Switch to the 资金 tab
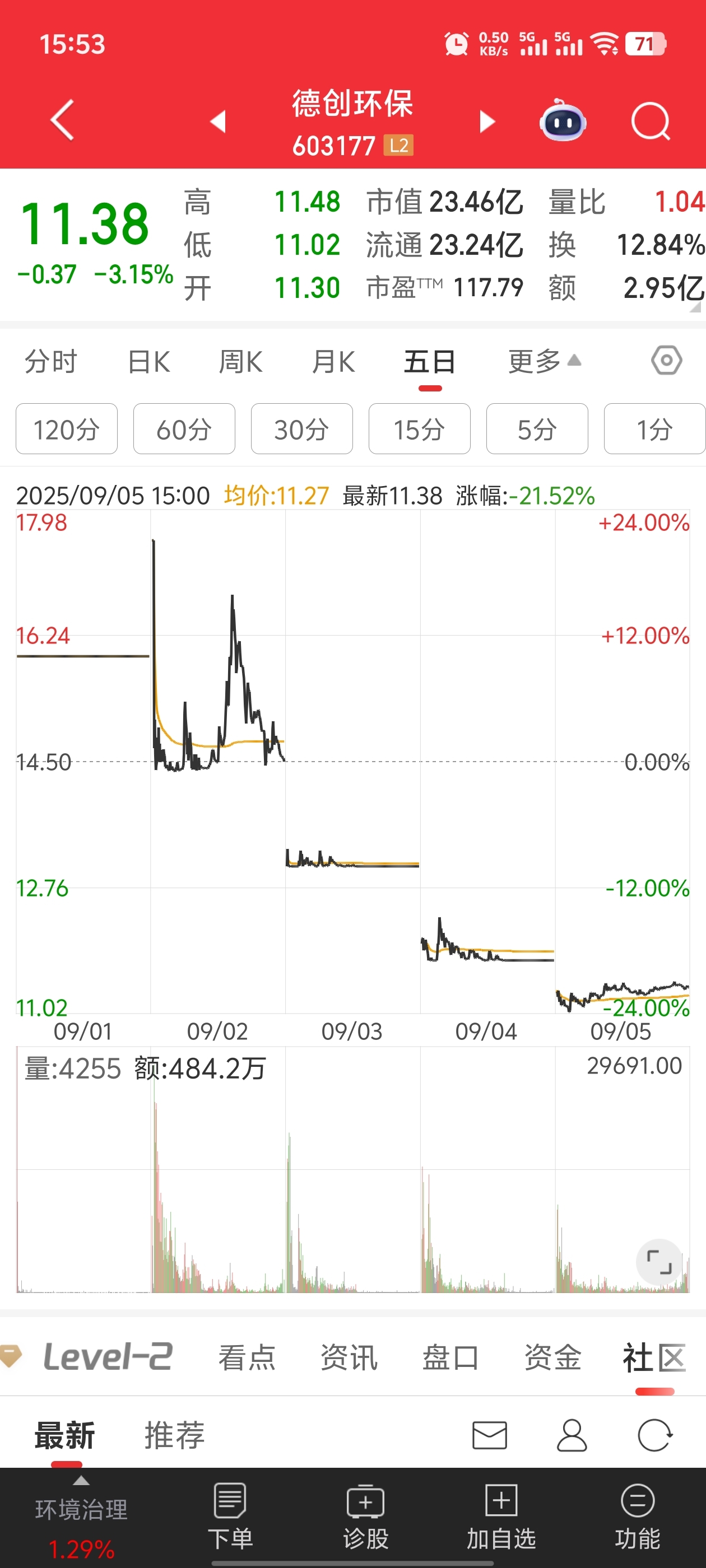This screenshot has width=706, height=1568. pyautogui.click(x=552, y=1357)
